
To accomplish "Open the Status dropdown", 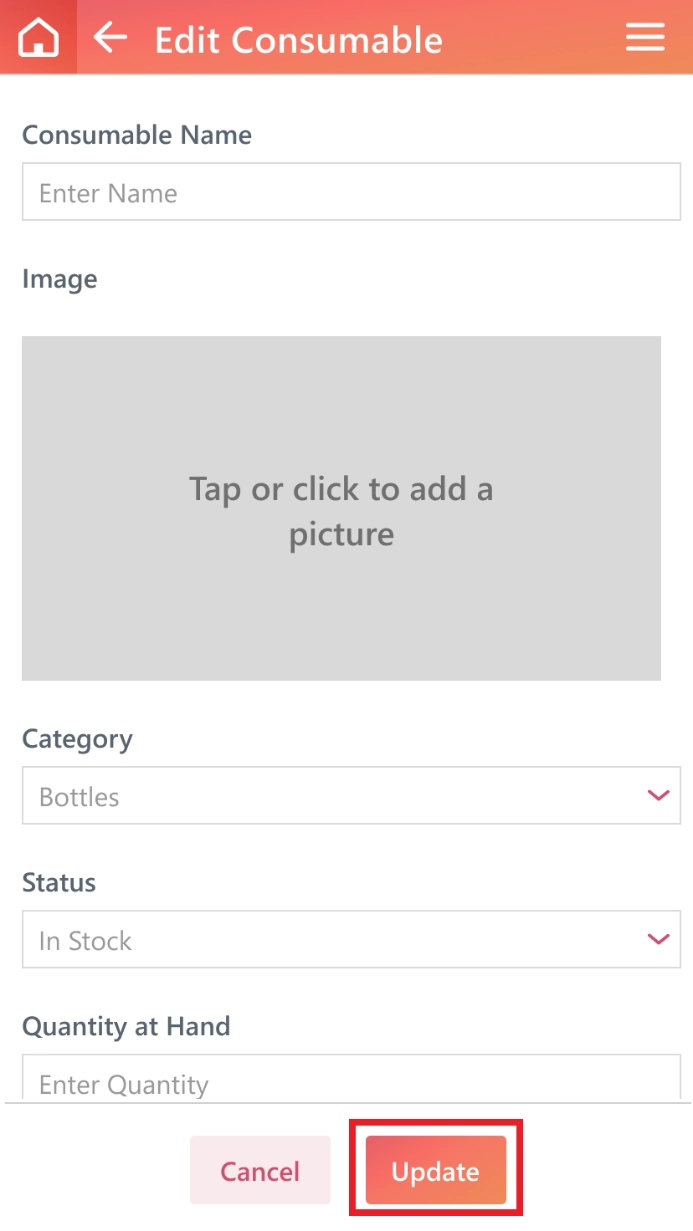I will [351, 939].
